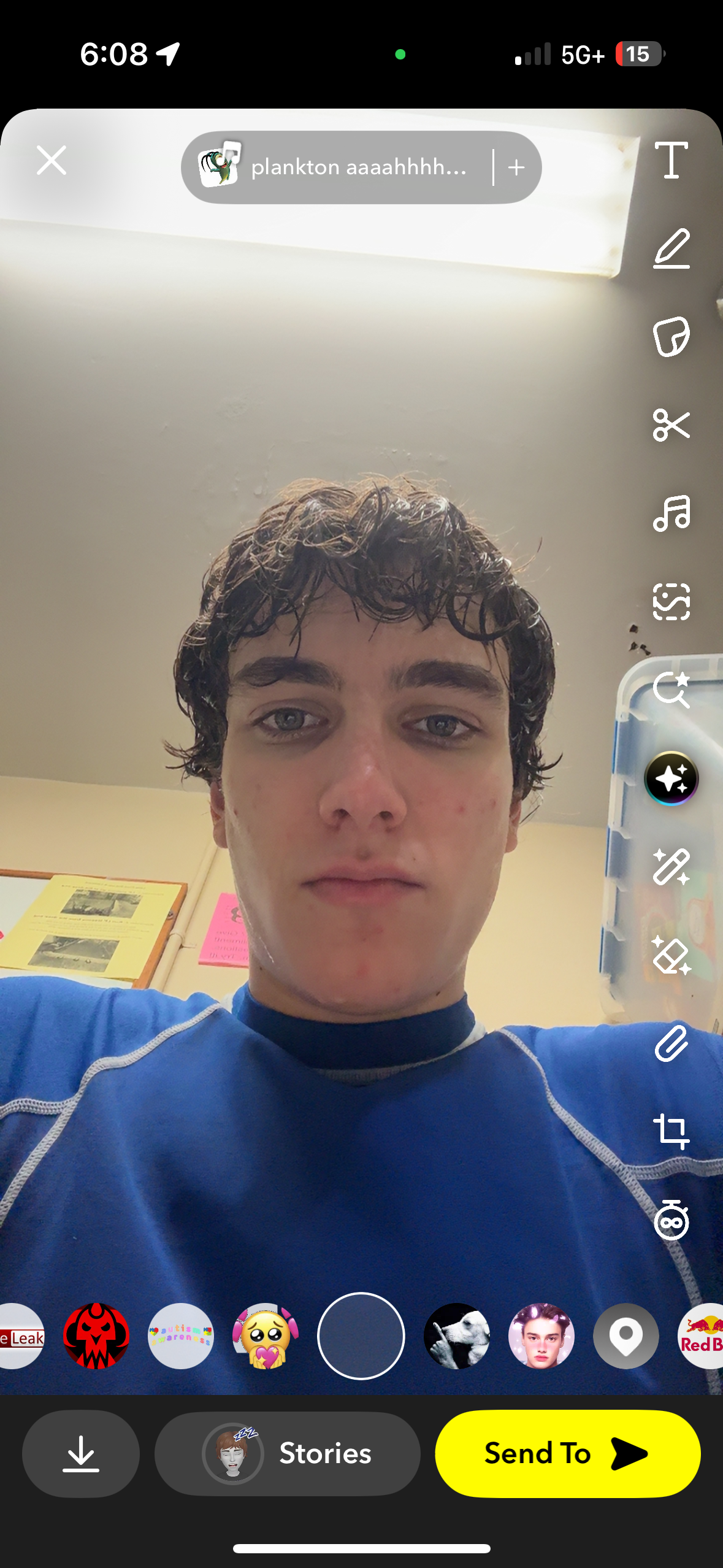
Task: Tap the yellow Send To button
Action: pyautogui.click(x=567, y=1453)
